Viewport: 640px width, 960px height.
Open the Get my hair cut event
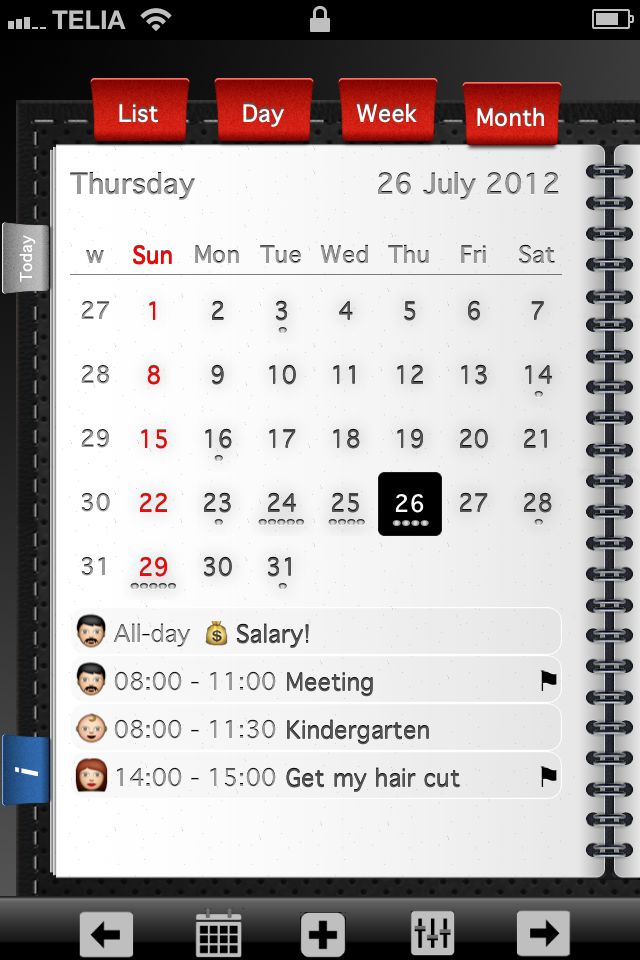(x=316, y=777)
